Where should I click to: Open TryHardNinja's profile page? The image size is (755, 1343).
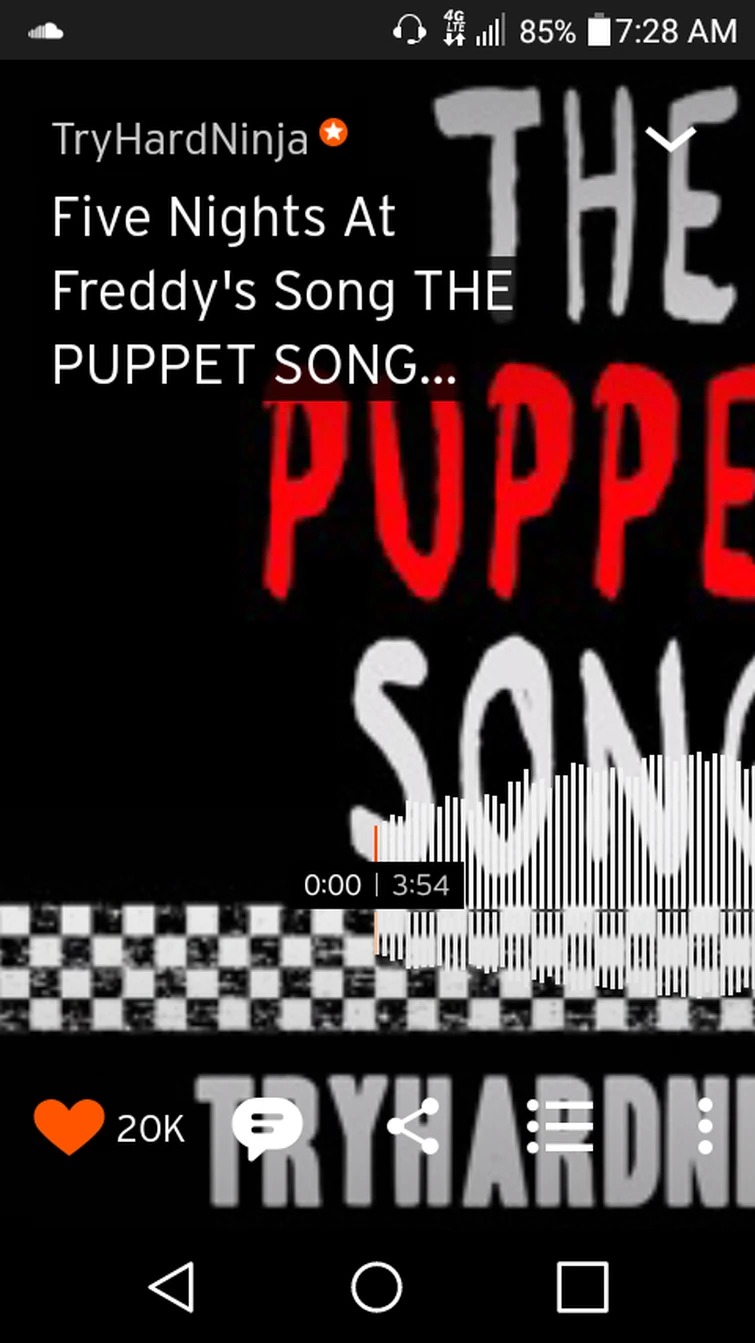(182, 138)
